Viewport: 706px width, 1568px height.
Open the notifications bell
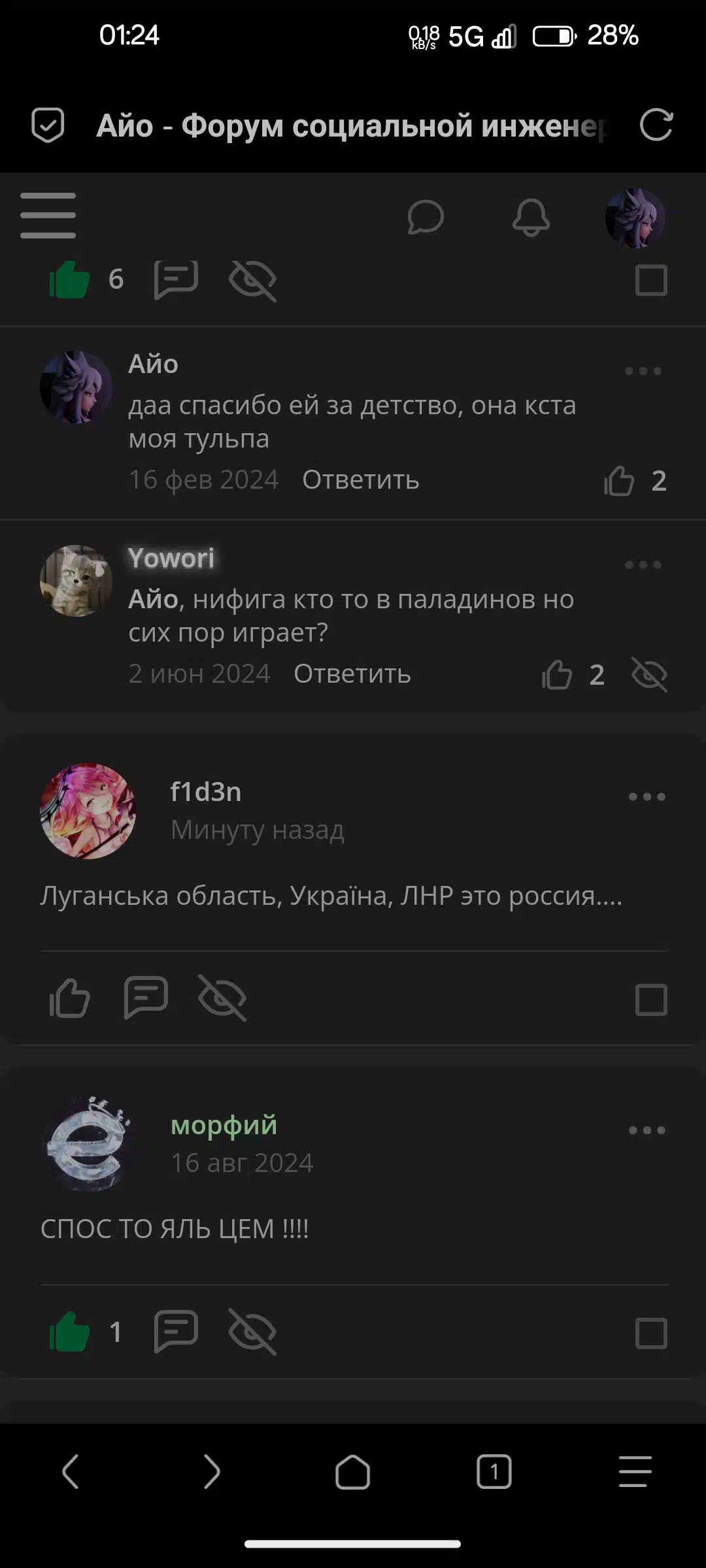tap(531, 217)
